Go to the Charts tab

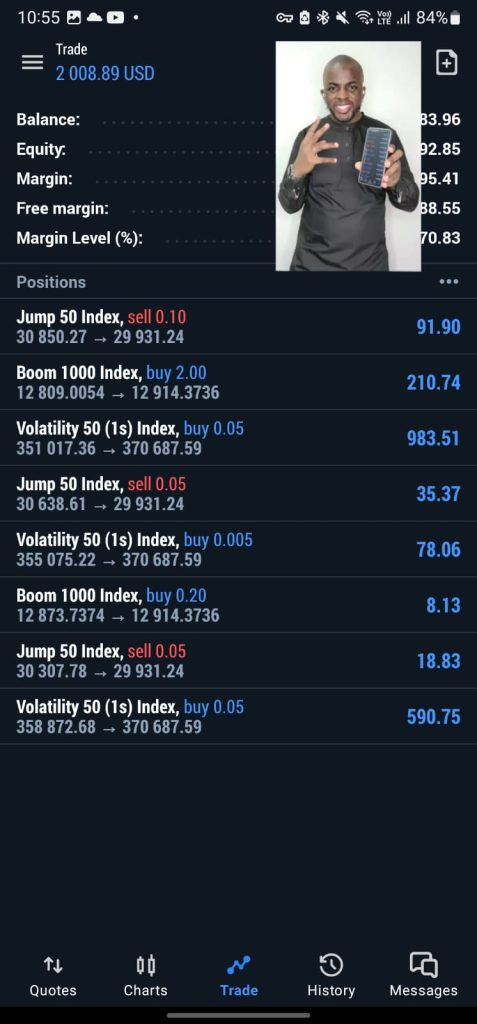(146, 976)
